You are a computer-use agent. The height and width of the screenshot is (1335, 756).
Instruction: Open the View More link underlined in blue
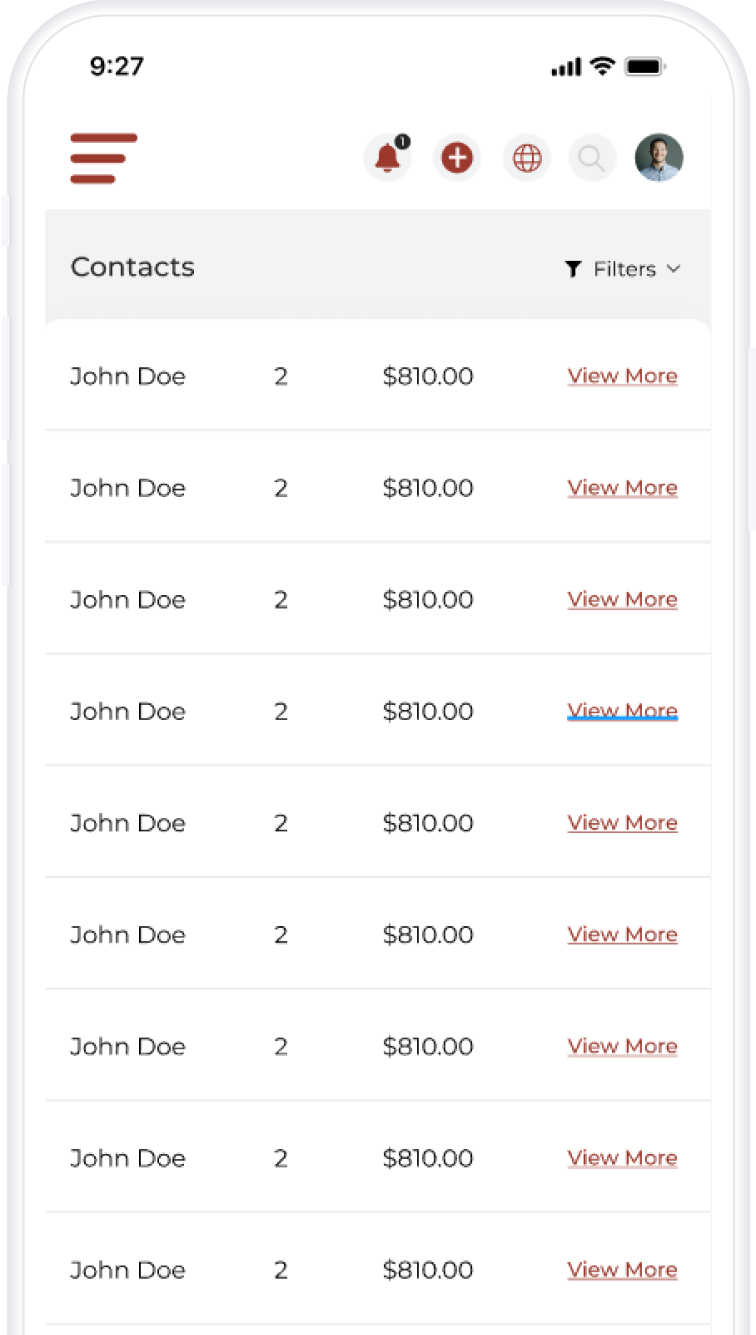[x=623, y=711]
